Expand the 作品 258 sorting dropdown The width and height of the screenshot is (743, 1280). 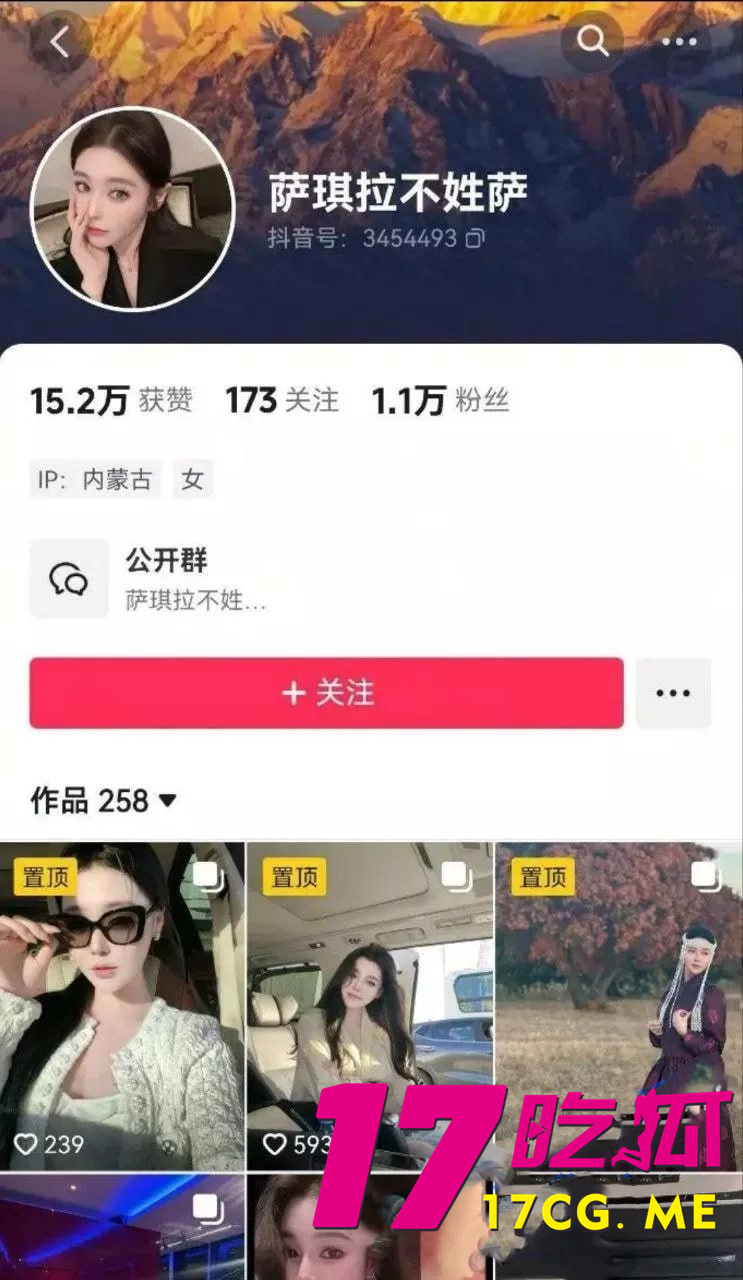click(x=168, y=800)
